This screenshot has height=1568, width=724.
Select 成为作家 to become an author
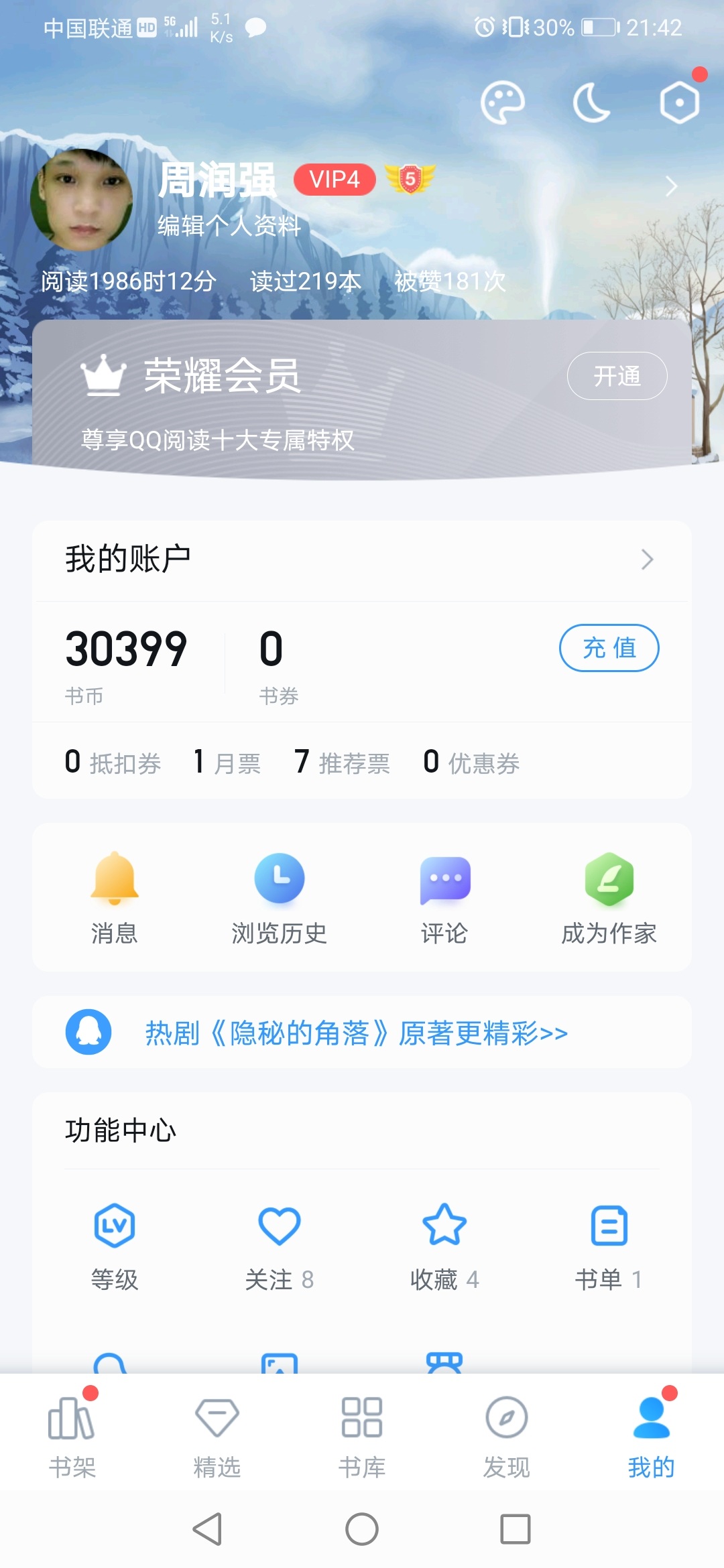click(x=609, y=897)
